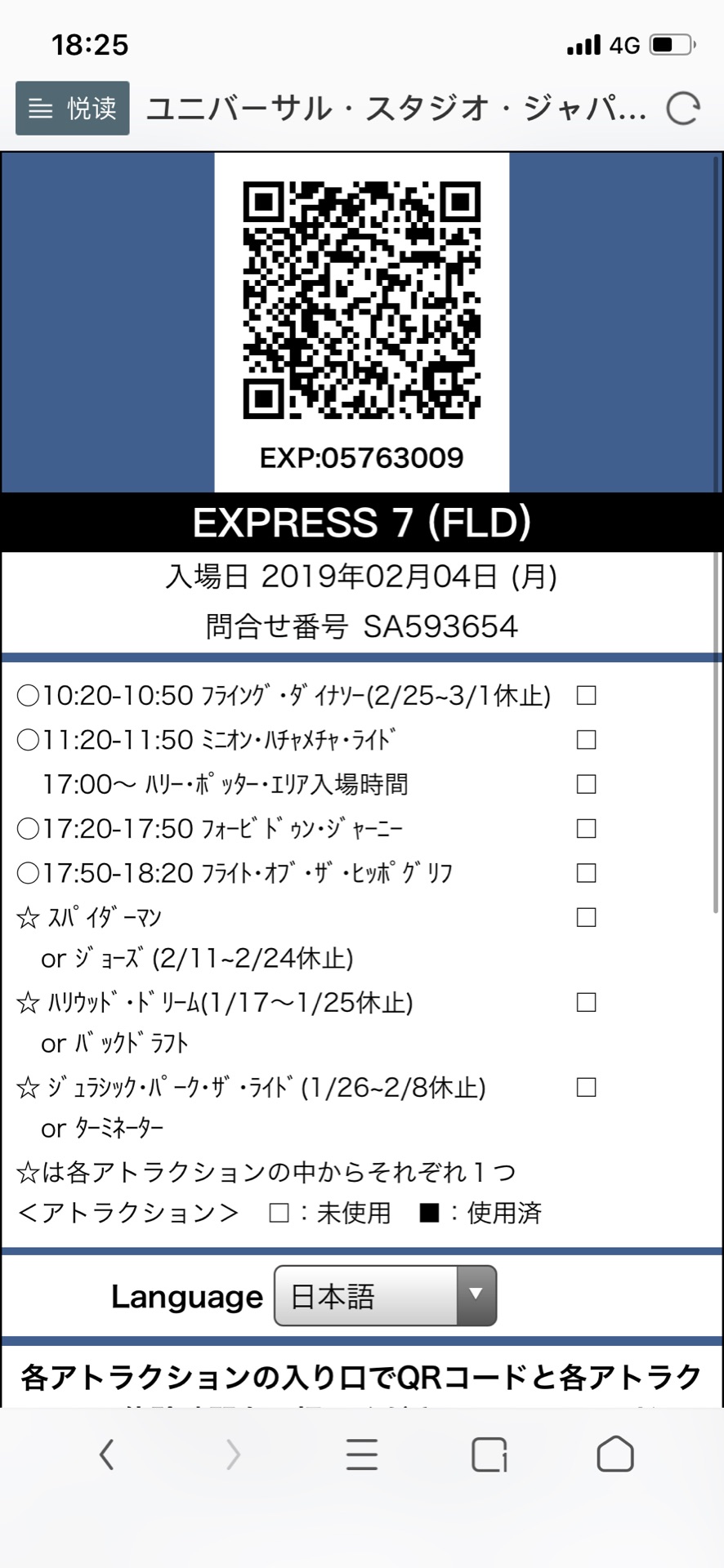Open the browser tabs switcher
The width and height of the screenshot is (724, 1568).
(x=489, y=1454)
